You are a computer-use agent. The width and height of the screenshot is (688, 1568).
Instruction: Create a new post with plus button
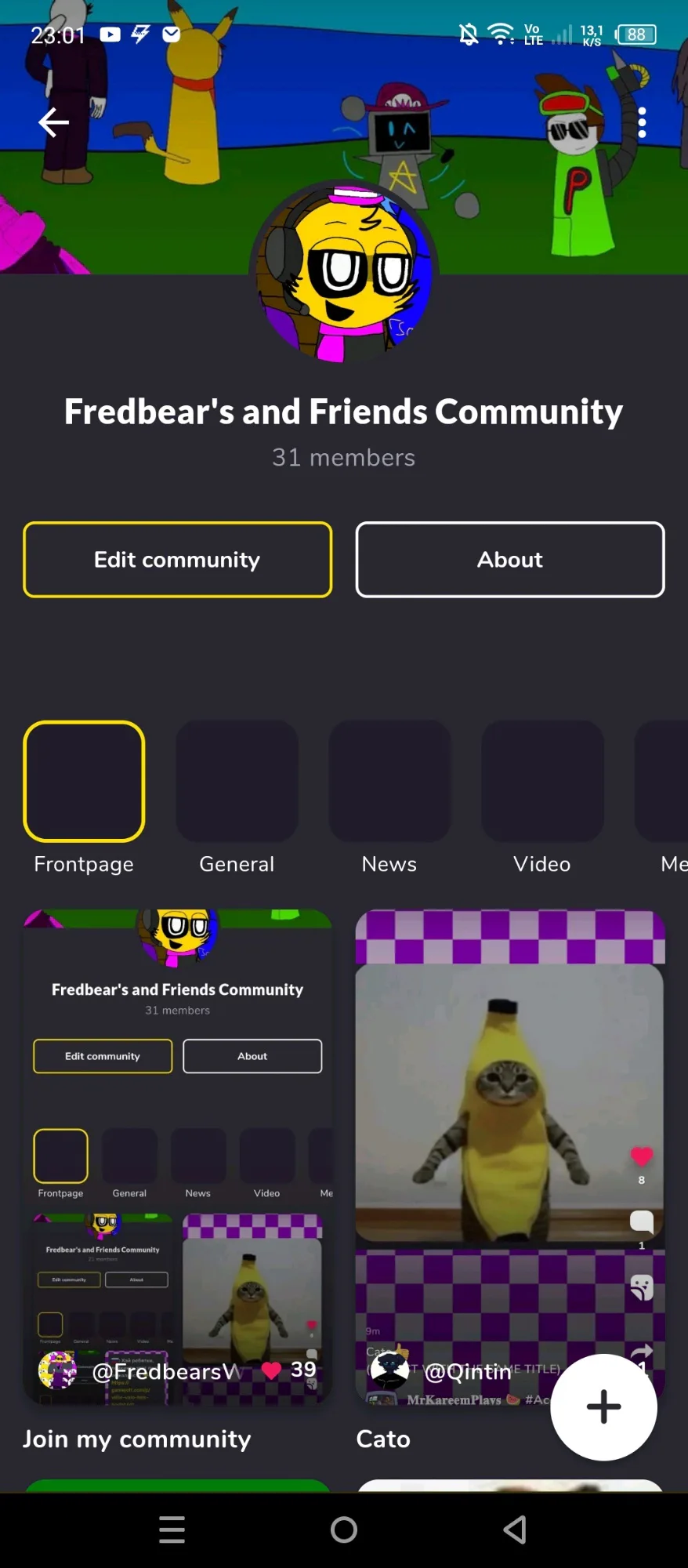(603, 1406)
